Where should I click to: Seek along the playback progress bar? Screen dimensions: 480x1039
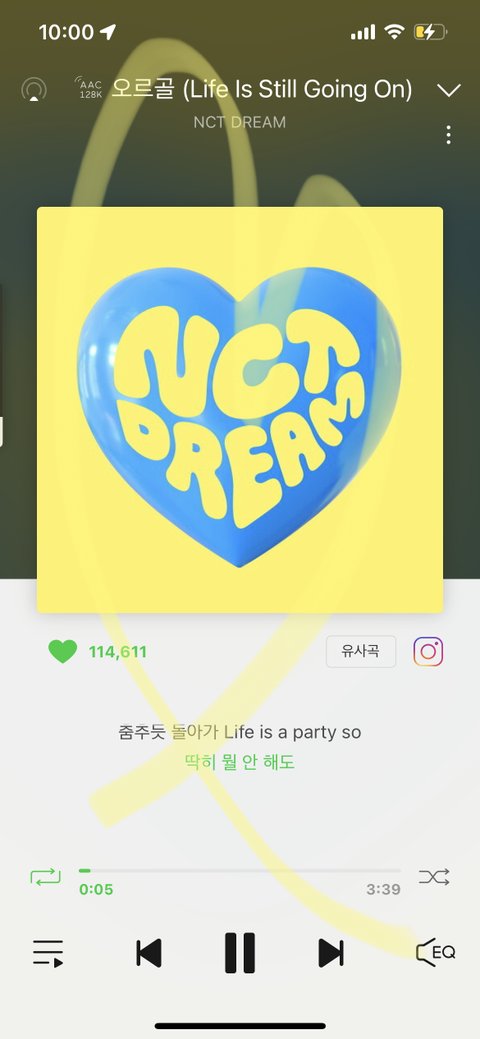click(x=239, y=871)
